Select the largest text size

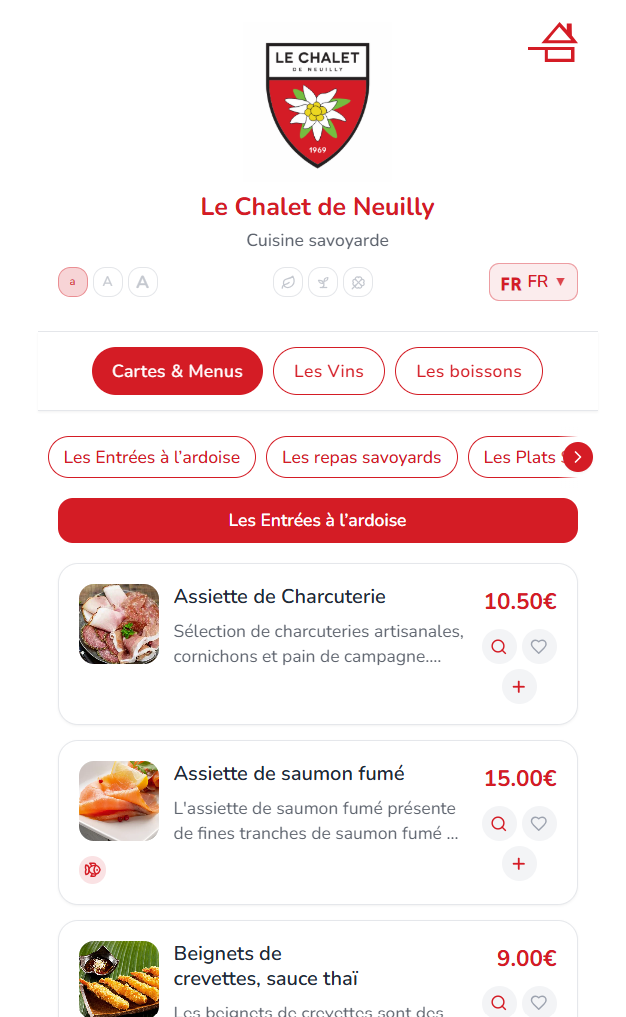point(143,283)
